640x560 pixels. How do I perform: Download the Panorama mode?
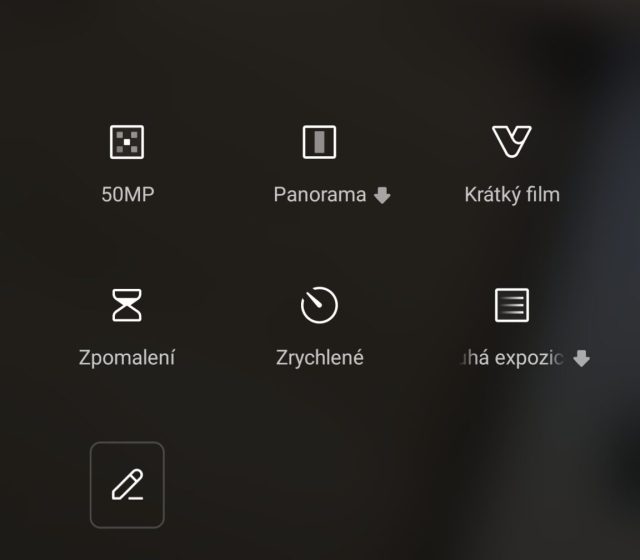click(x=381, y=196)
